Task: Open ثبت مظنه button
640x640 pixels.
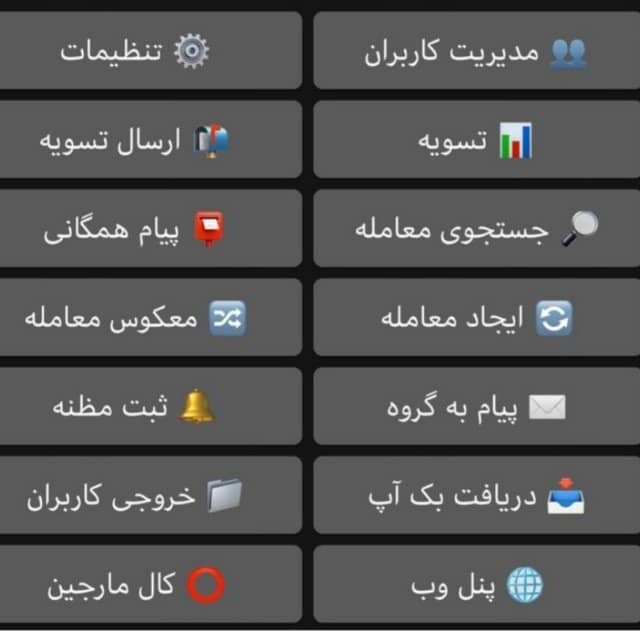Action: tap(150, 407)
